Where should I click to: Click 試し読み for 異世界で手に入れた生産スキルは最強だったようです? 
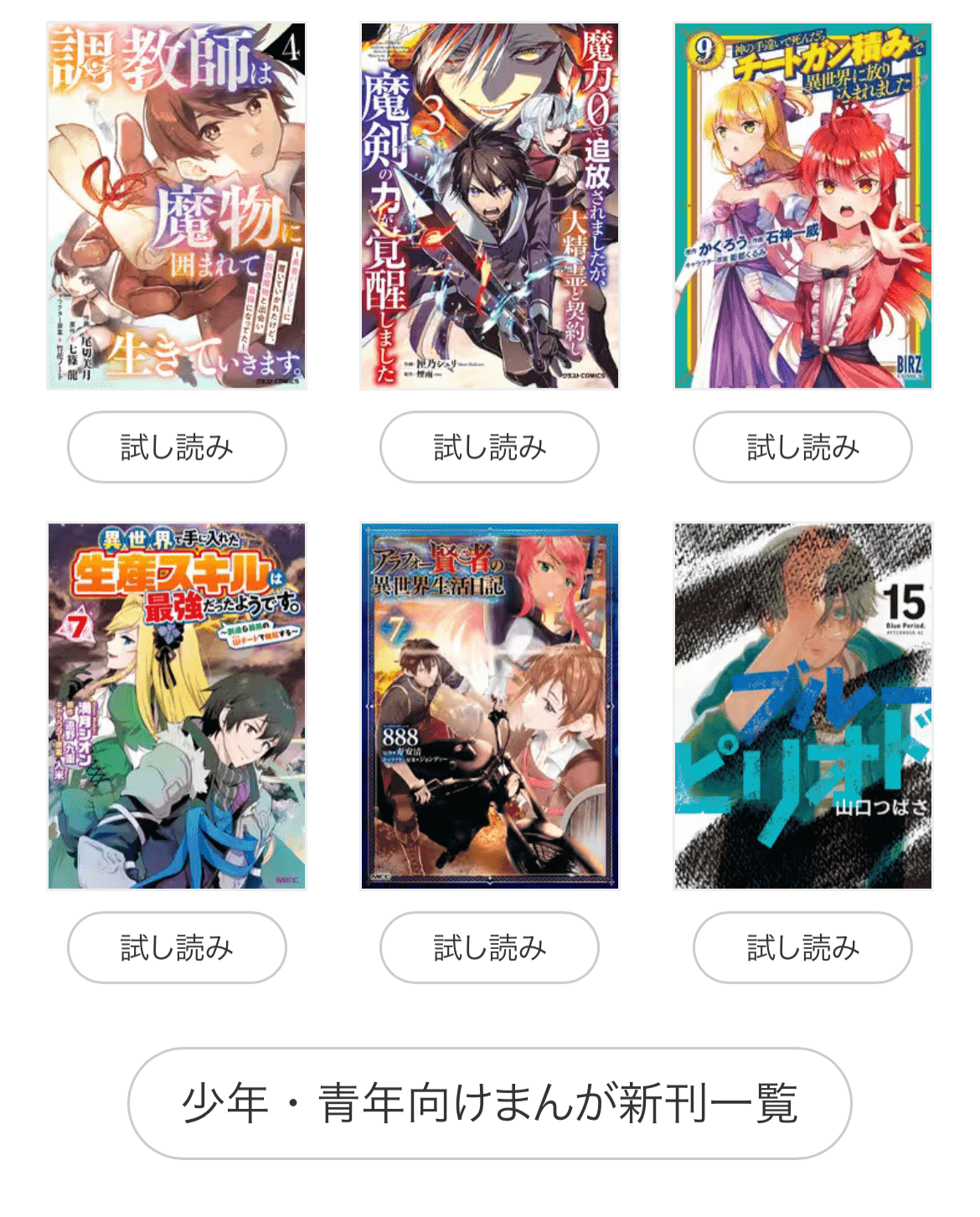177,947
